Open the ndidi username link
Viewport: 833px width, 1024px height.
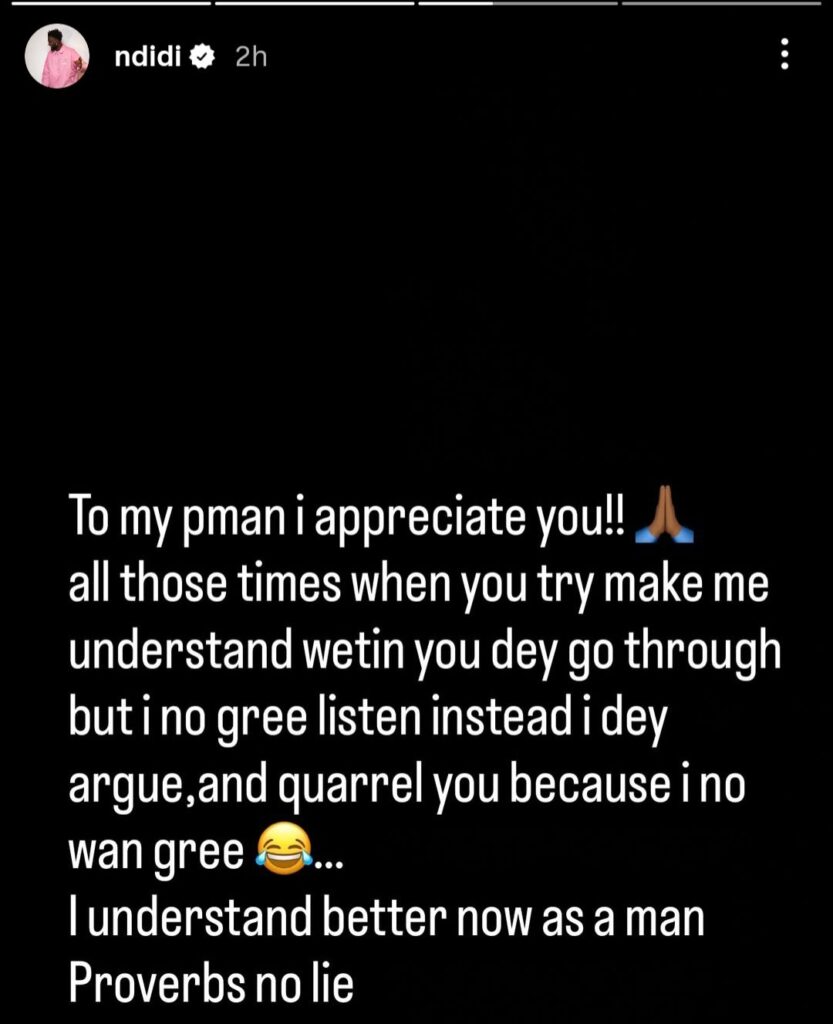(x=150, y=58)
